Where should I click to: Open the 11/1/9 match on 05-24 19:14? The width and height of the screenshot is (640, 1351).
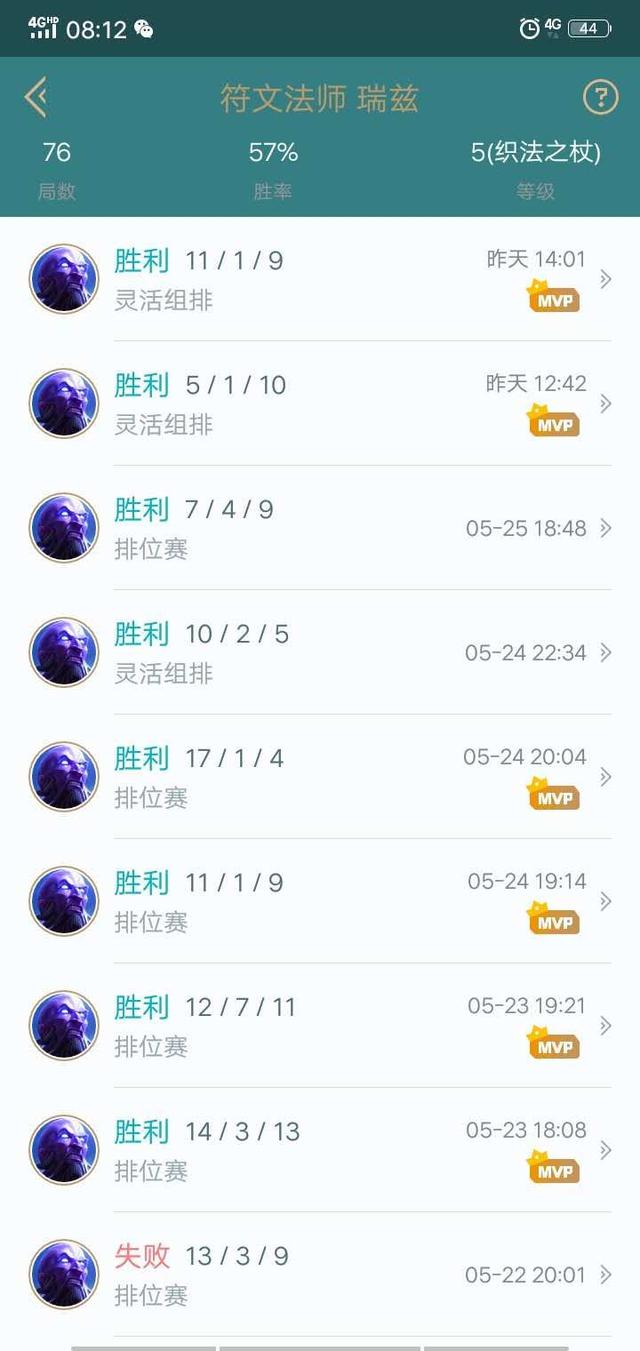pos(320,901)
